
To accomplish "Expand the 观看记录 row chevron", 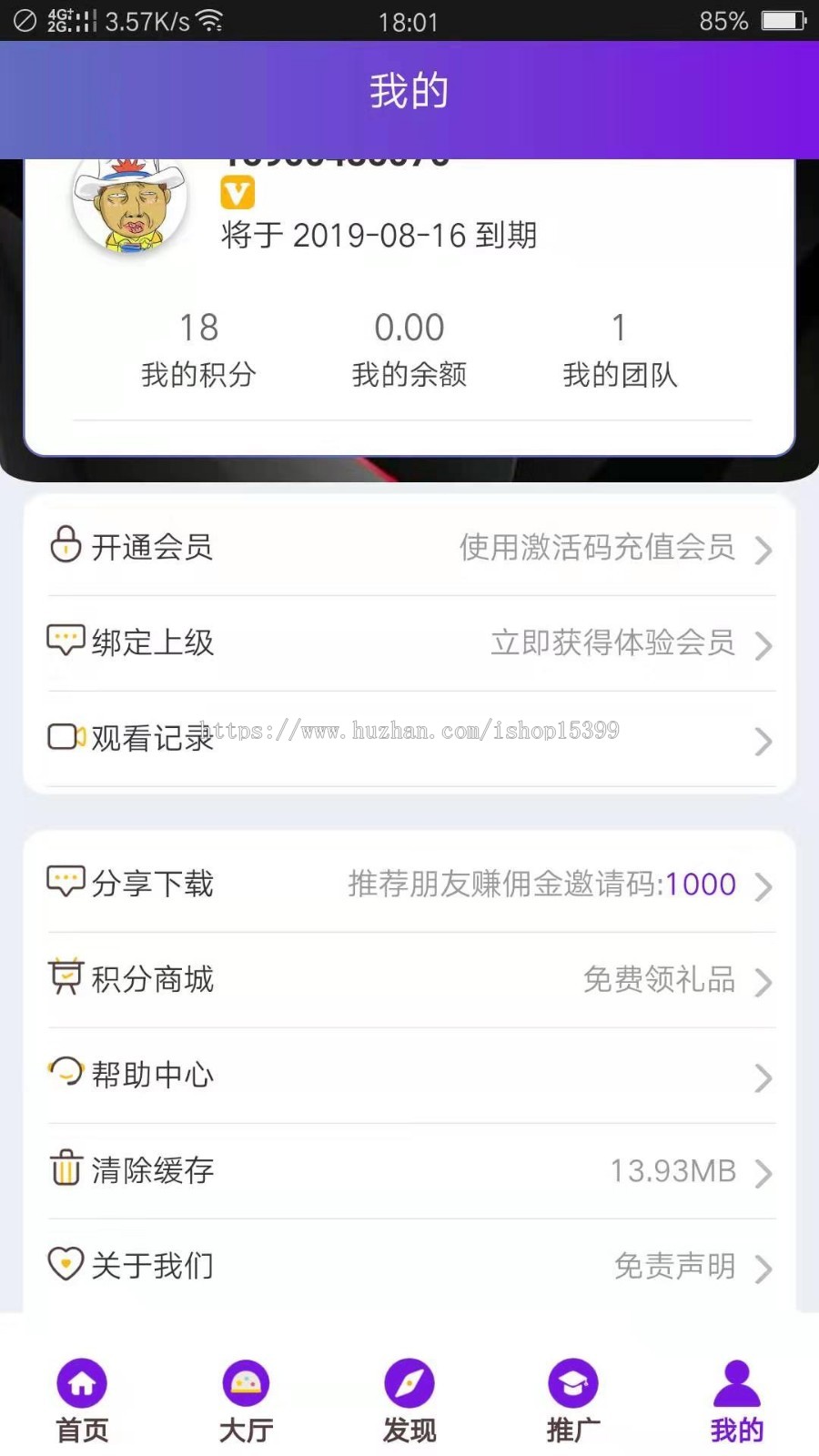I will point(763,742).
